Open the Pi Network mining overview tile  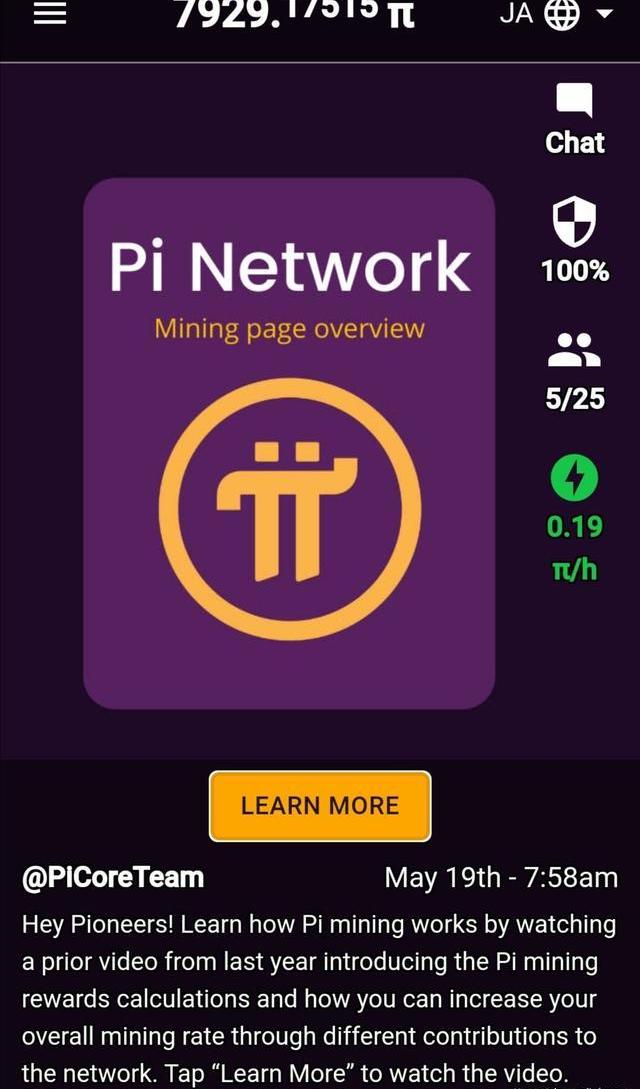point(289,443)
